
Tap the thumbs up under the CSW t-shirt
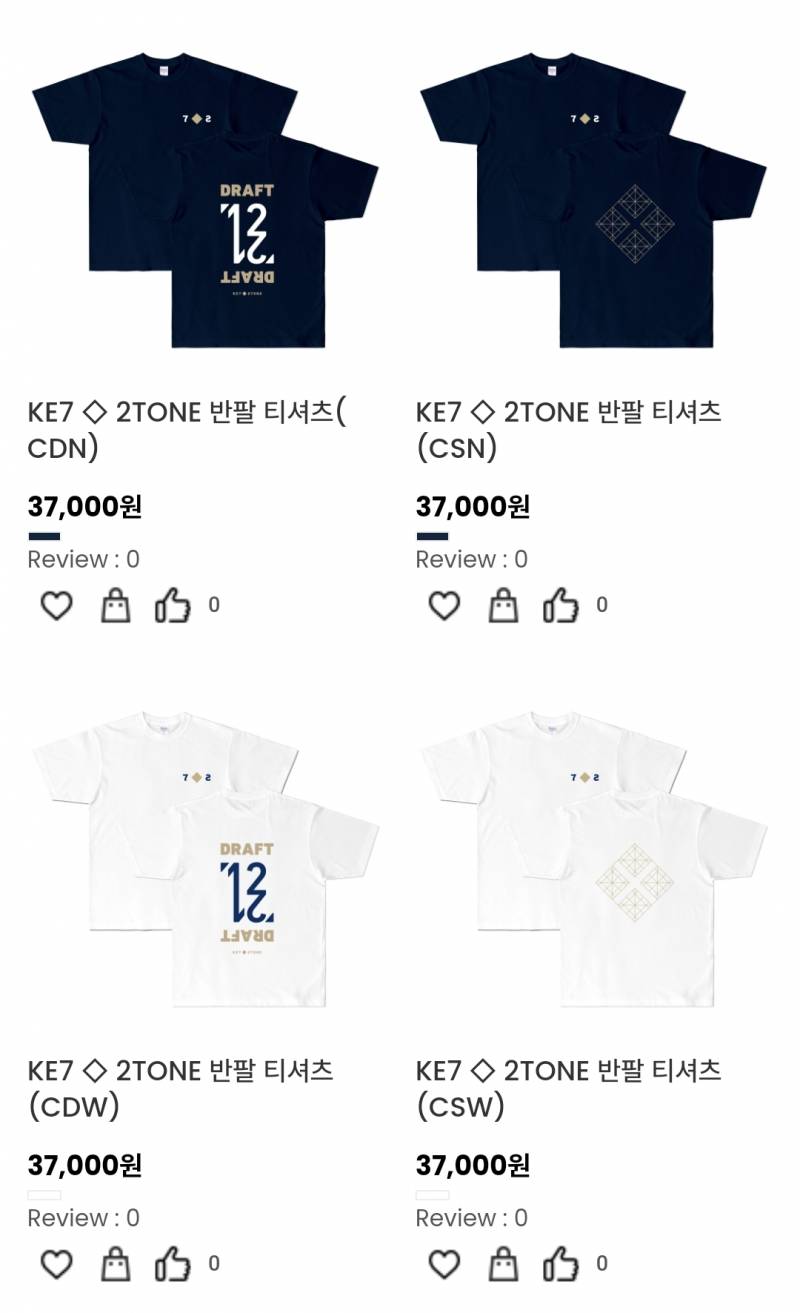pos(560,1264)
